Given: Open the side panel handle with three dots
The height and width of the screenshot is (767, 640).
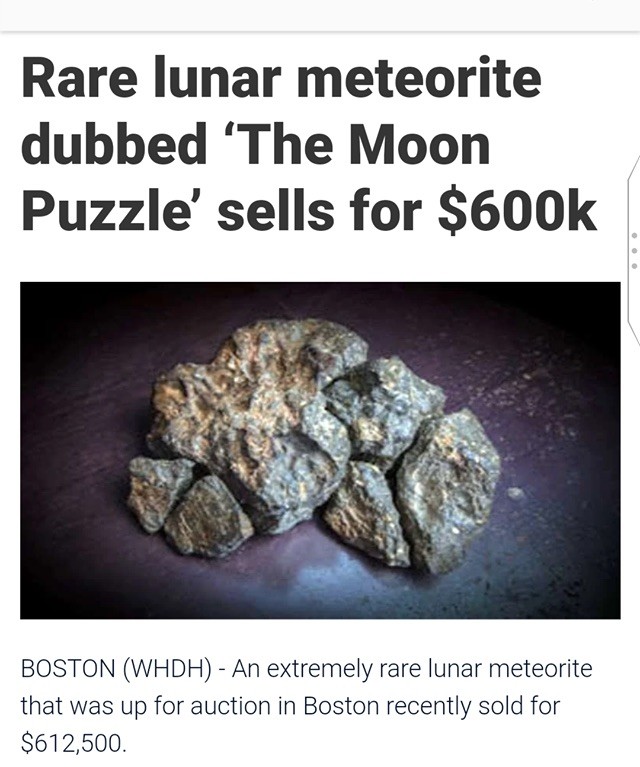Looking at the screenshot, I should coord(633,251).
